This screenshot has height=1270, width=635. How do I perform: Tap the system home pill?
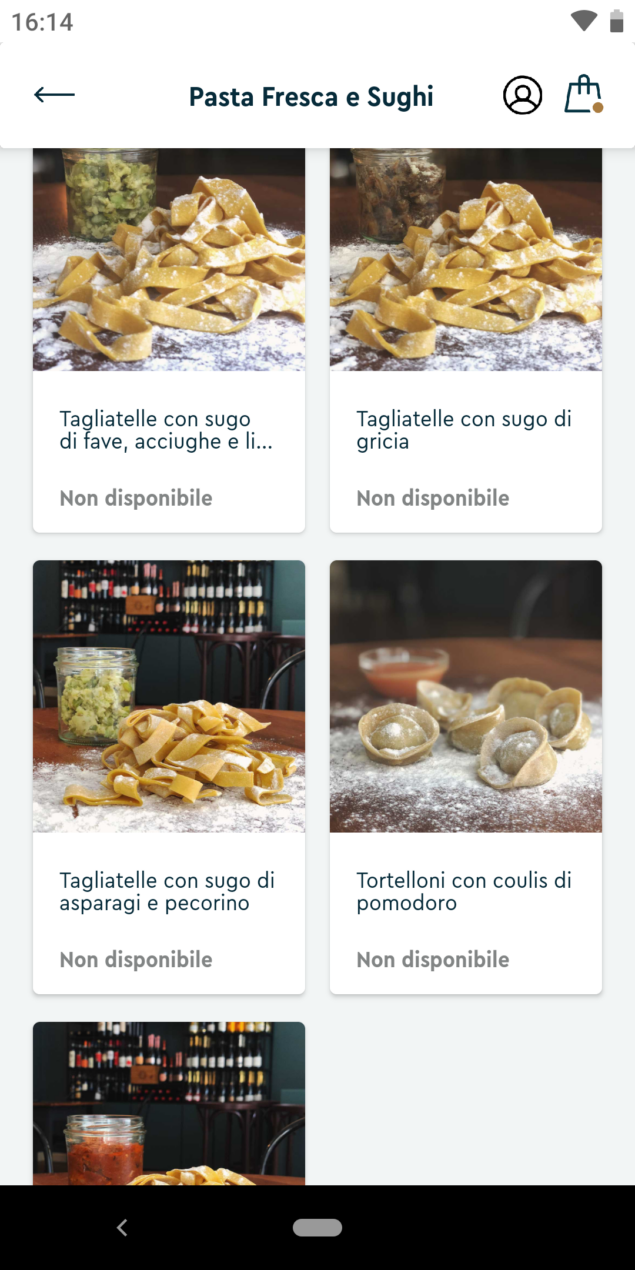pos(317,1228)
